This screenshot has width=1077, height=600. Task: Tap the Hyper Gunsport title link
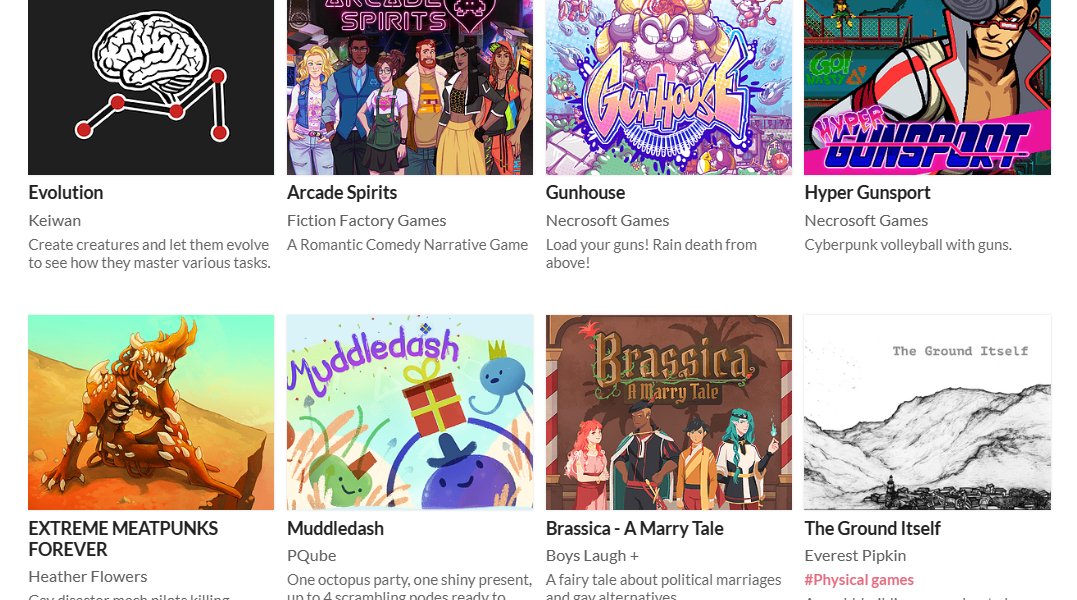(866, 192)
